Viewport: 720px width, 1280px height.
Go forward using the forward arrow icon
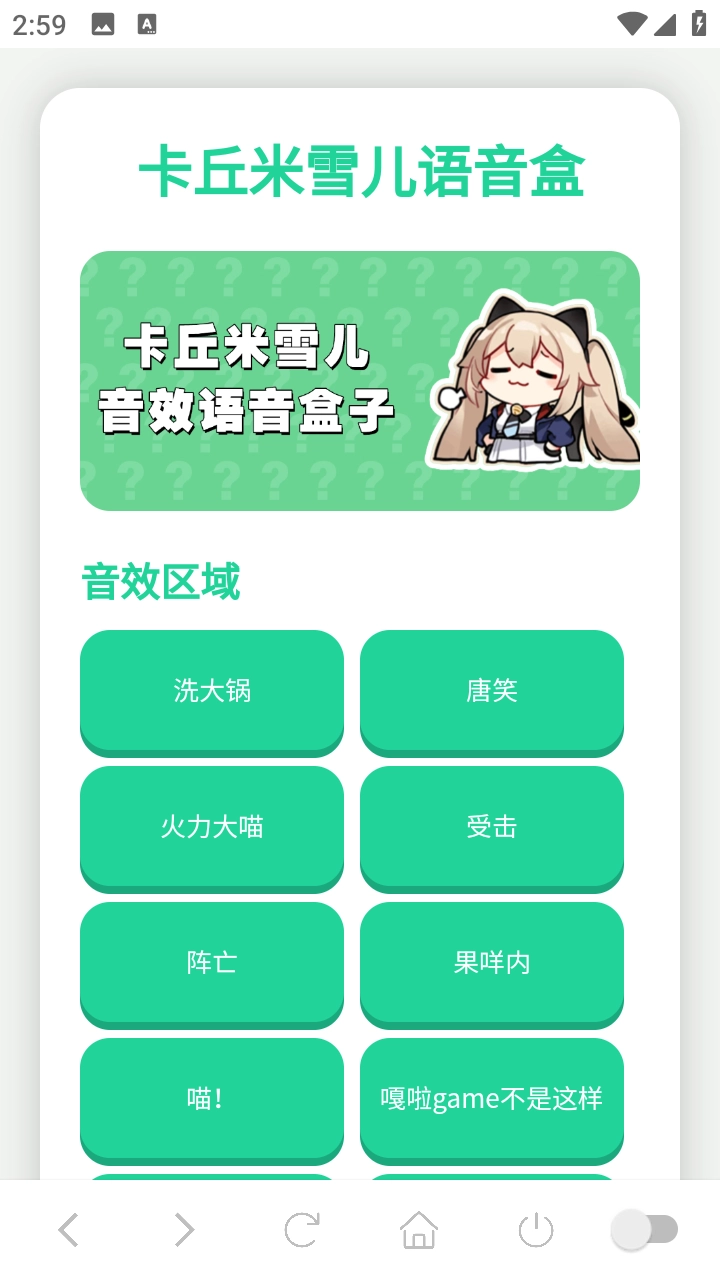pos(184,1229)
